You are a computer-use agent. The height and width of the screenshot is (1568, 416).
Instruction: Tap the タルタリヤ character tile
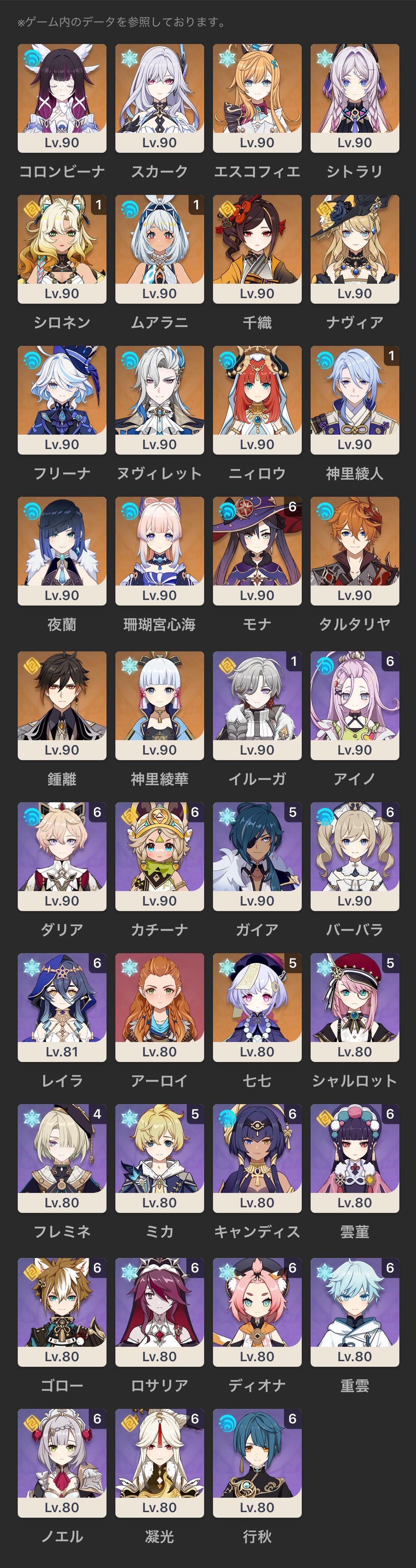coord(355,550)
